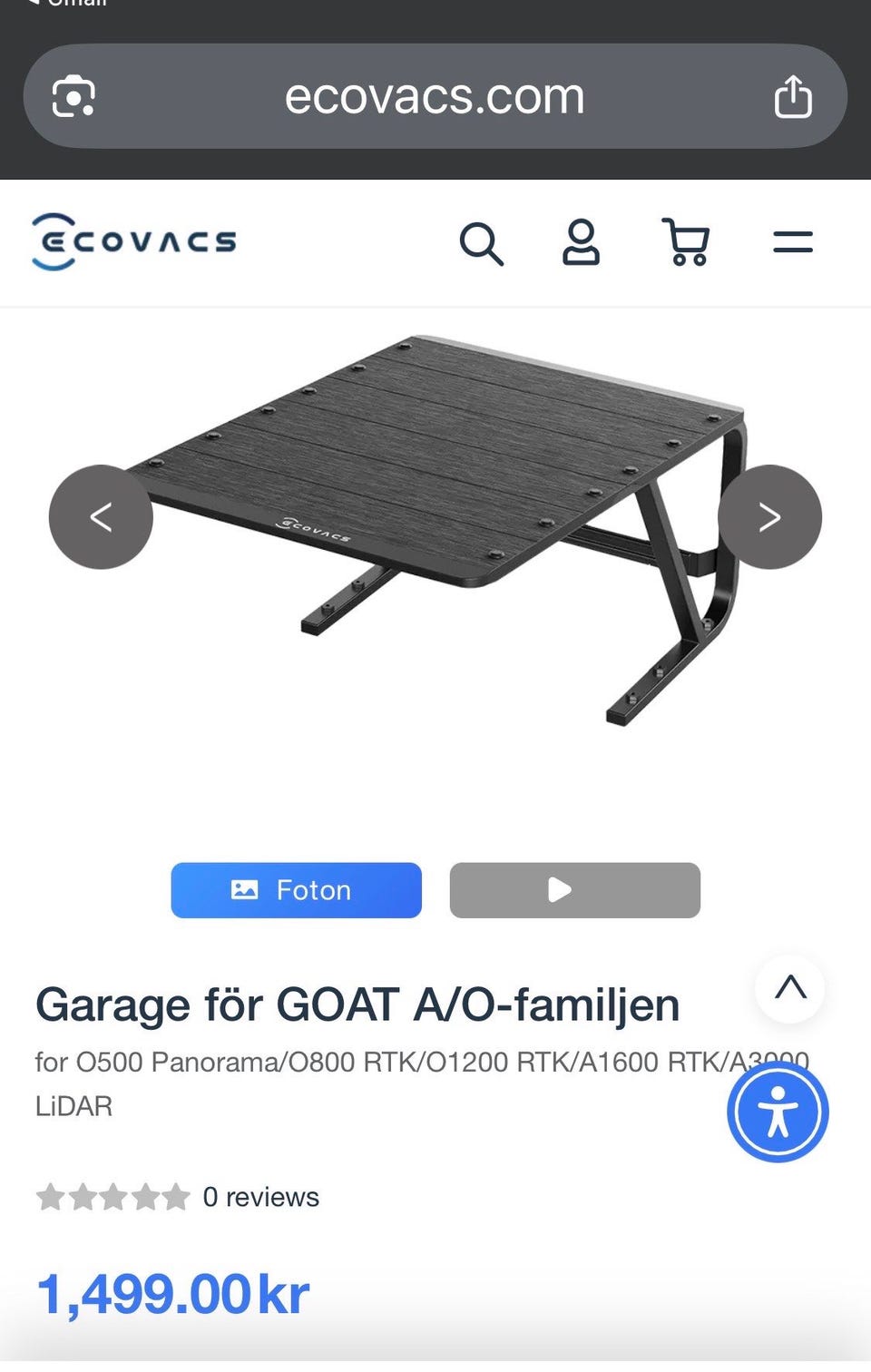Show the previous product image
This screenshot has width=871, height=1372.
(101, 517)
